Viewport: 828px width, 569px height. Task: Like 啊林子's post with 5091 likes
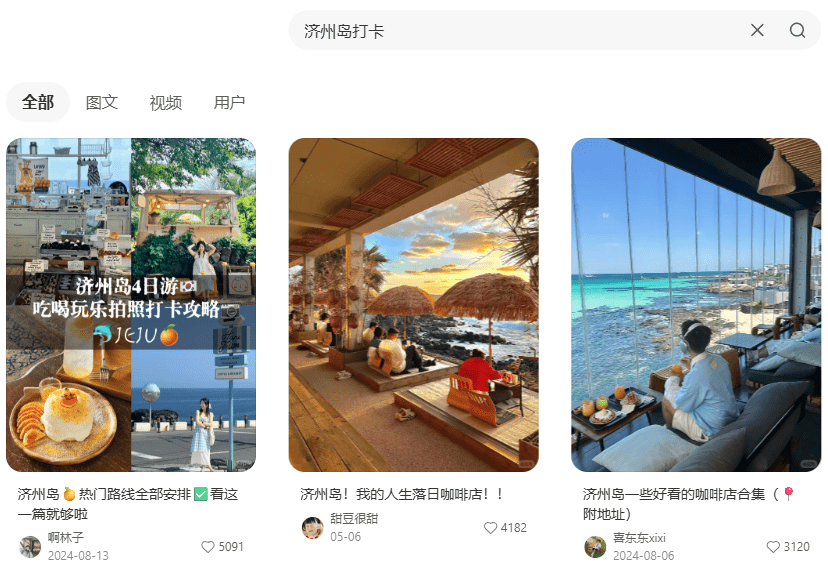pyautogui.click(x=208, y=547)
